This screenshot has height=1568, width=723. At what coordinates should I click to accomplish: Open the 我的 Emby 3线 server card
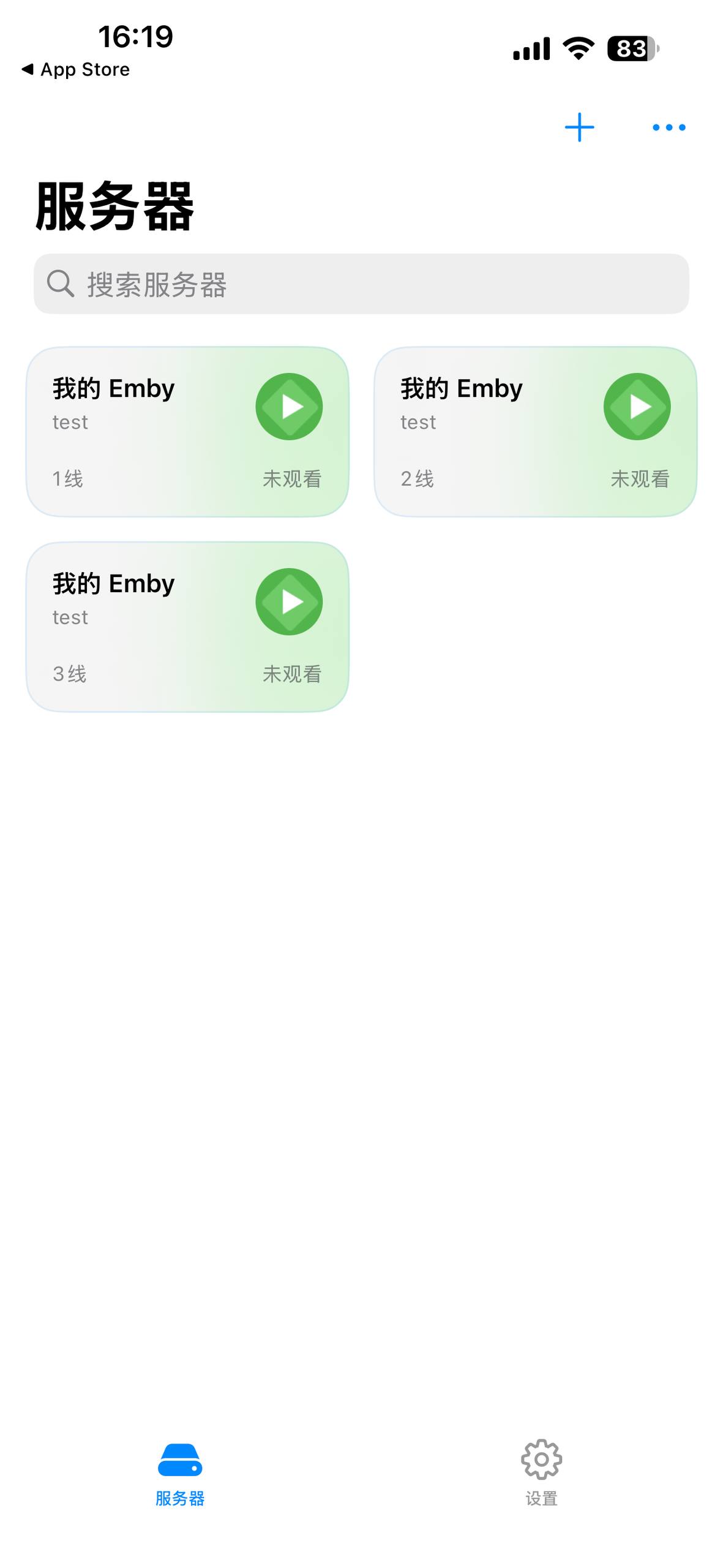[x=187, y=627]
